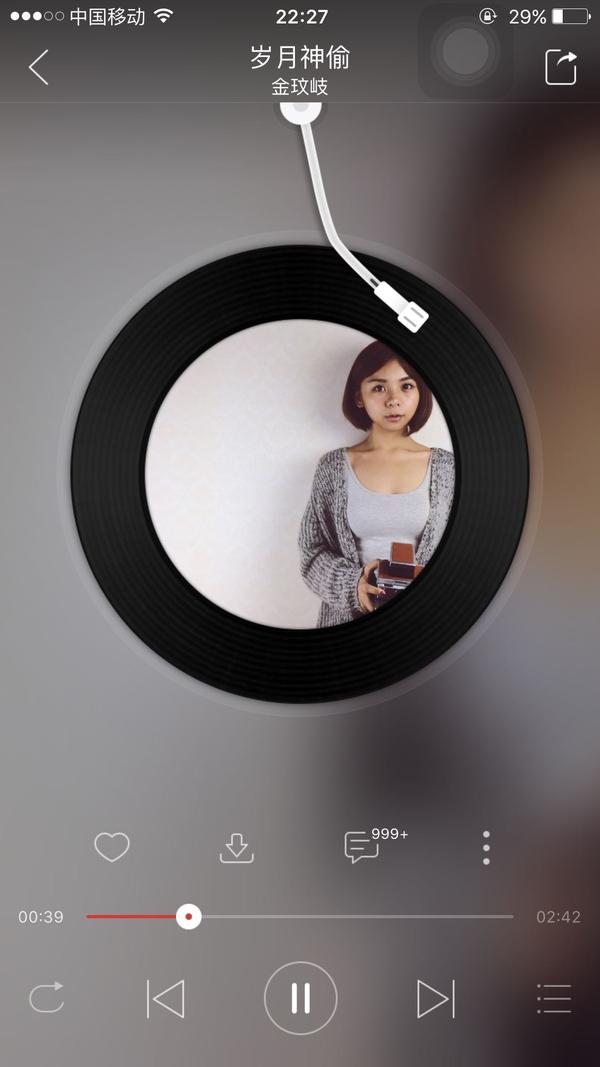Tap the playback progress slider
600x1067 pixels.
coord(300,916)
